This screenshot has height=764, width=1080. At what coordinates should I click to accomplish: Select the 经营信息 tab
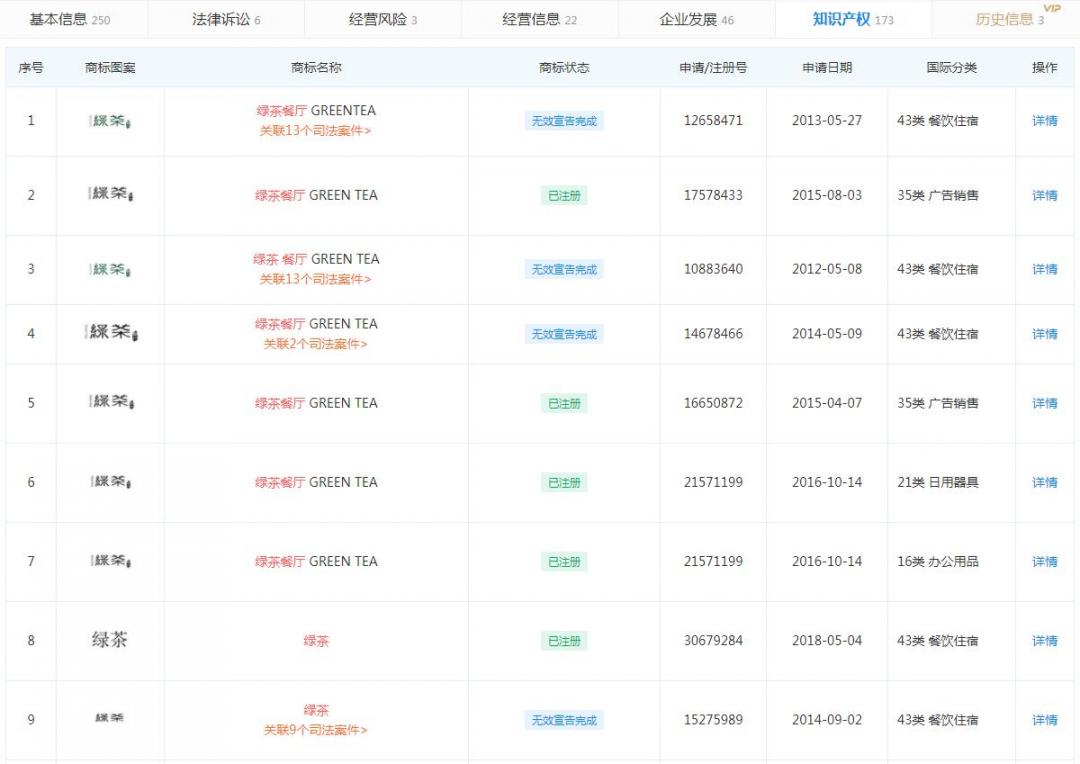(x=539, y=19)
